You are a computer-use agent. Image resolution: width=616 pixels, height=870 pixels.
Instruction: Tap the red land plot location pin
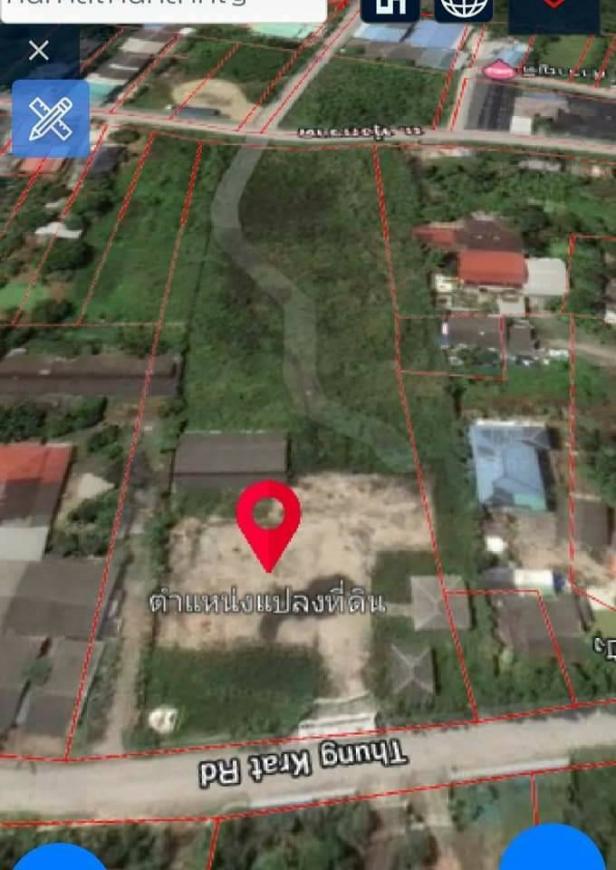(268, 518)
